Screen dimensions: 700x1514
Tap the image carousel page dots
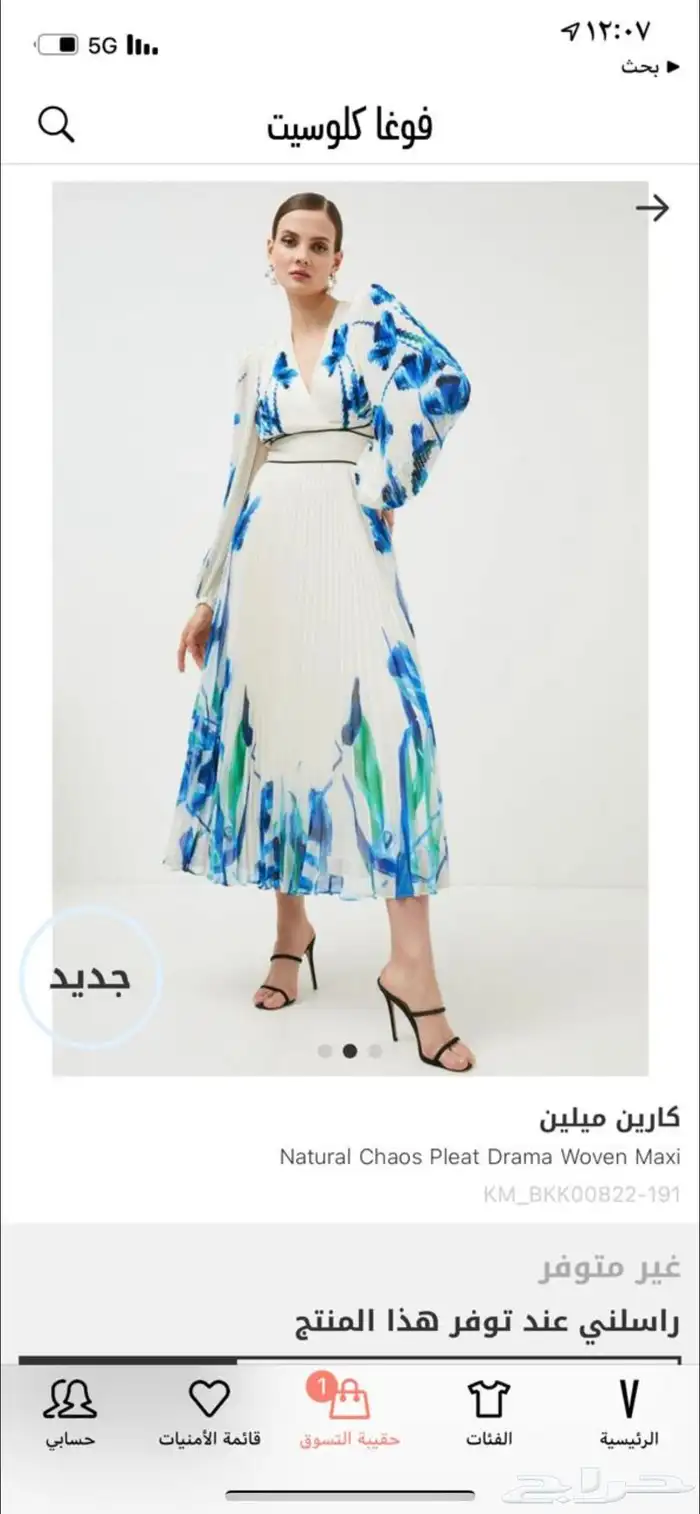(350, 1051)
